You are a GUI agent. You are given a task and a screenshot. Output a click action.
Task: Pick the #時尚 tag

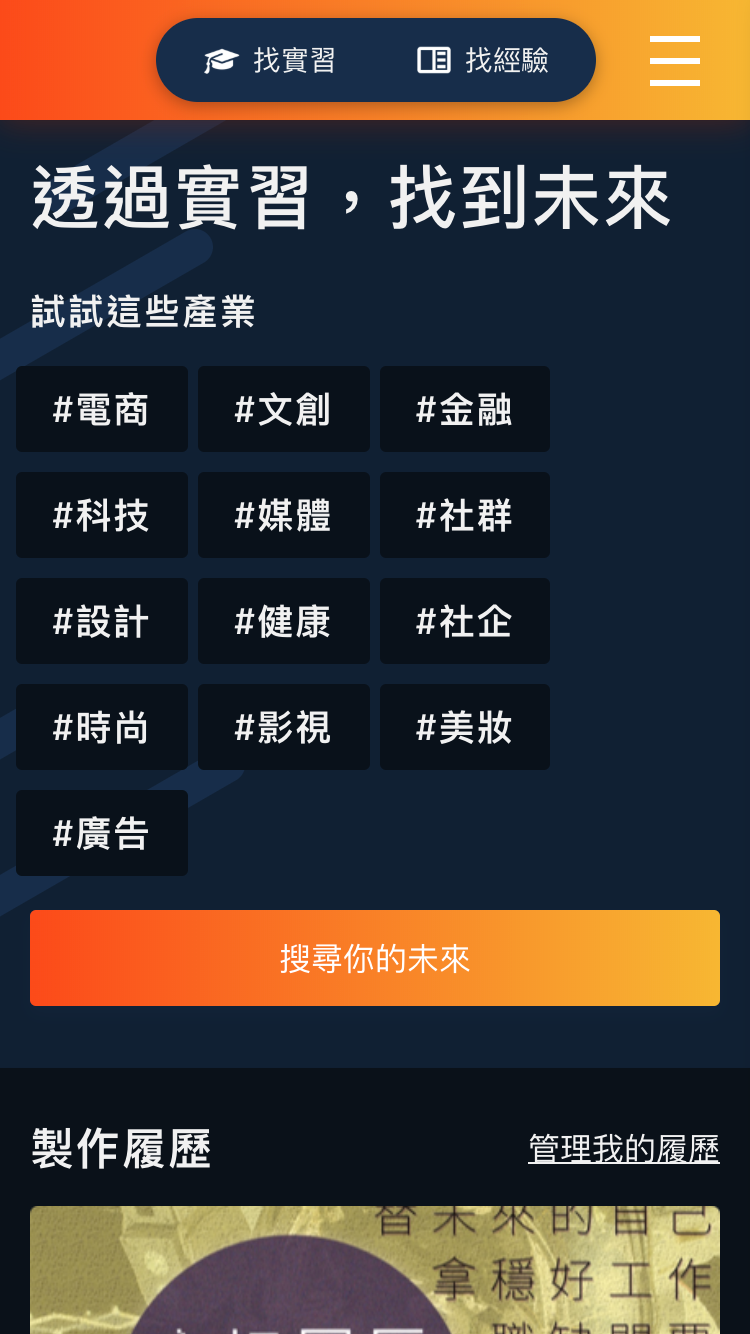point(102,727)
